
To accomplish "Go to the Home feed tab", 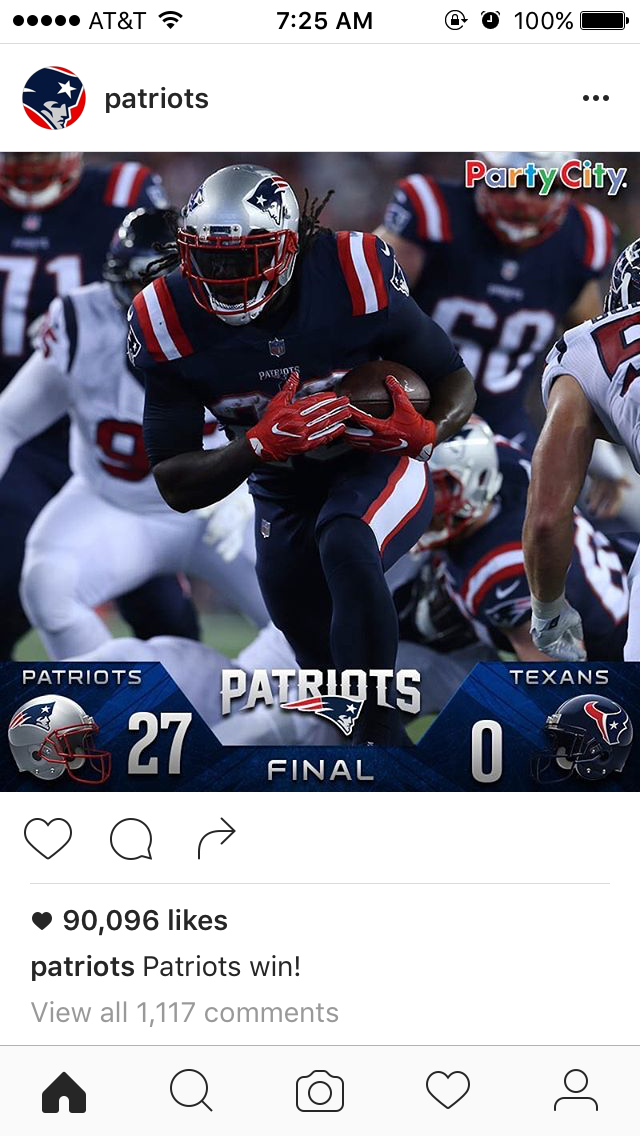I will pos(64,1091).
